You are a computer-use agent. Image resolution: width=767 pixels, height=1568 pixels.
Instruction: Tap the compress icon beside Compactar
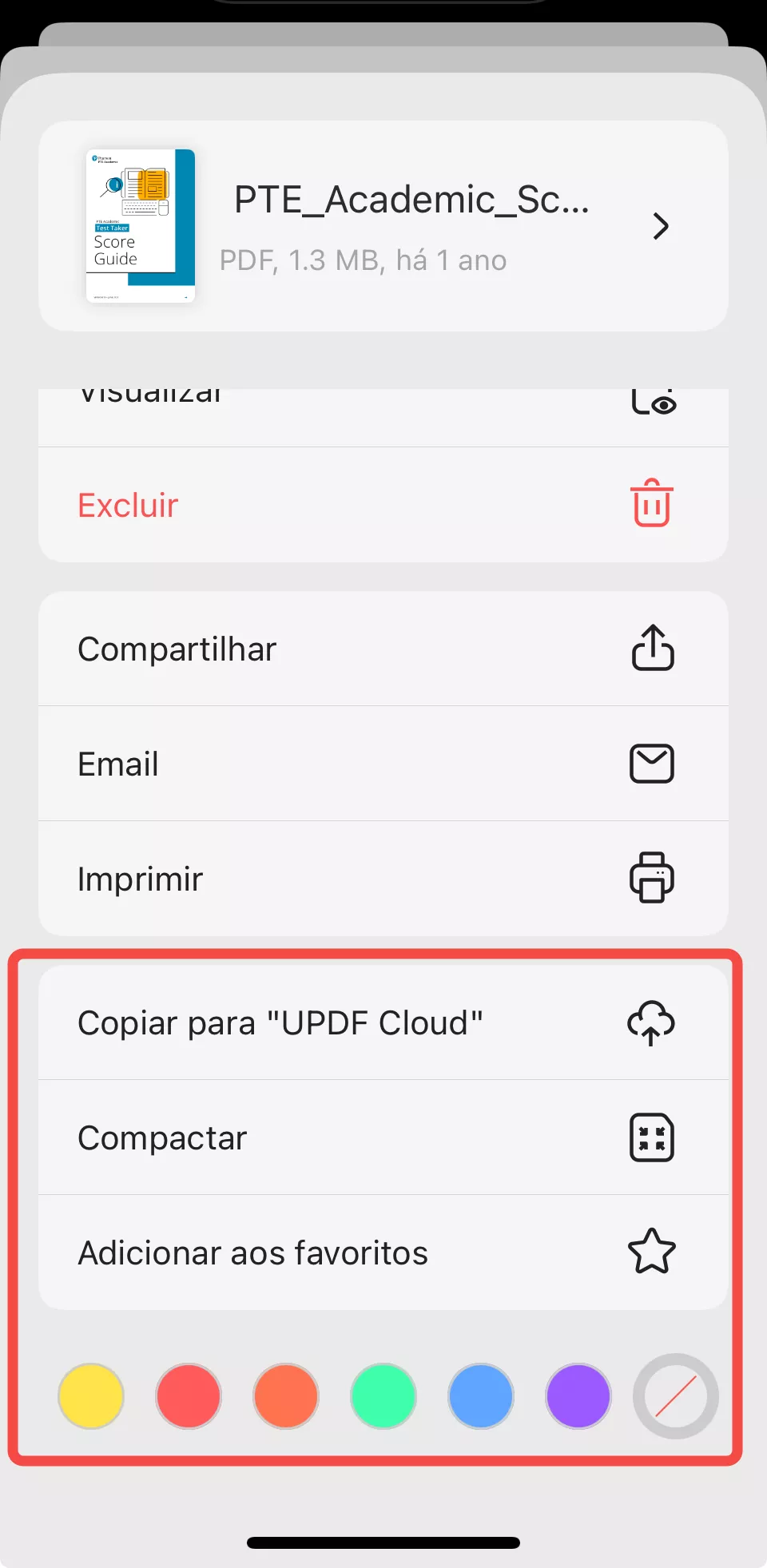tap(653, 1137)
